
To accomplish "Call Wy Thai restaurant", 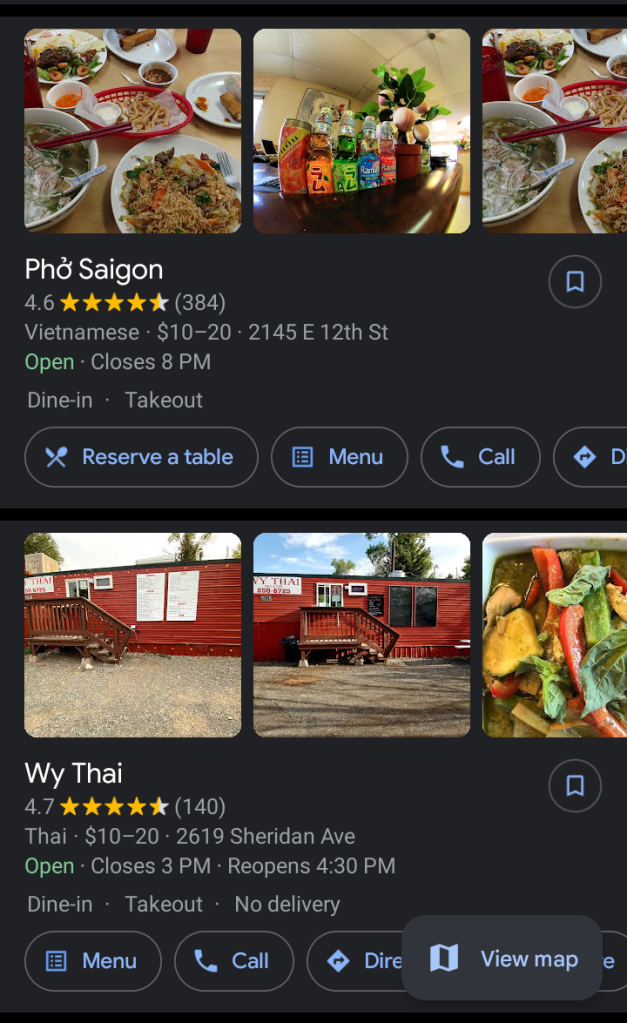I will point(234,961).
